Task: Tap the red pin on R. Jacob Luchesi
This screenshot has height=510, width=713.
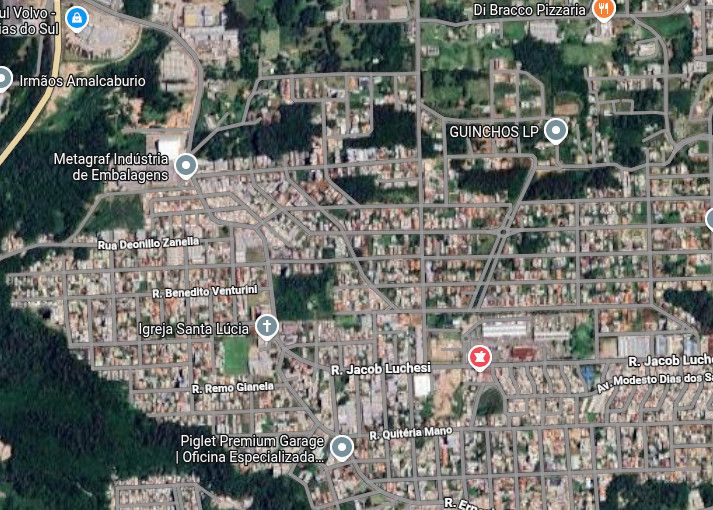Action: click(480, 355)
